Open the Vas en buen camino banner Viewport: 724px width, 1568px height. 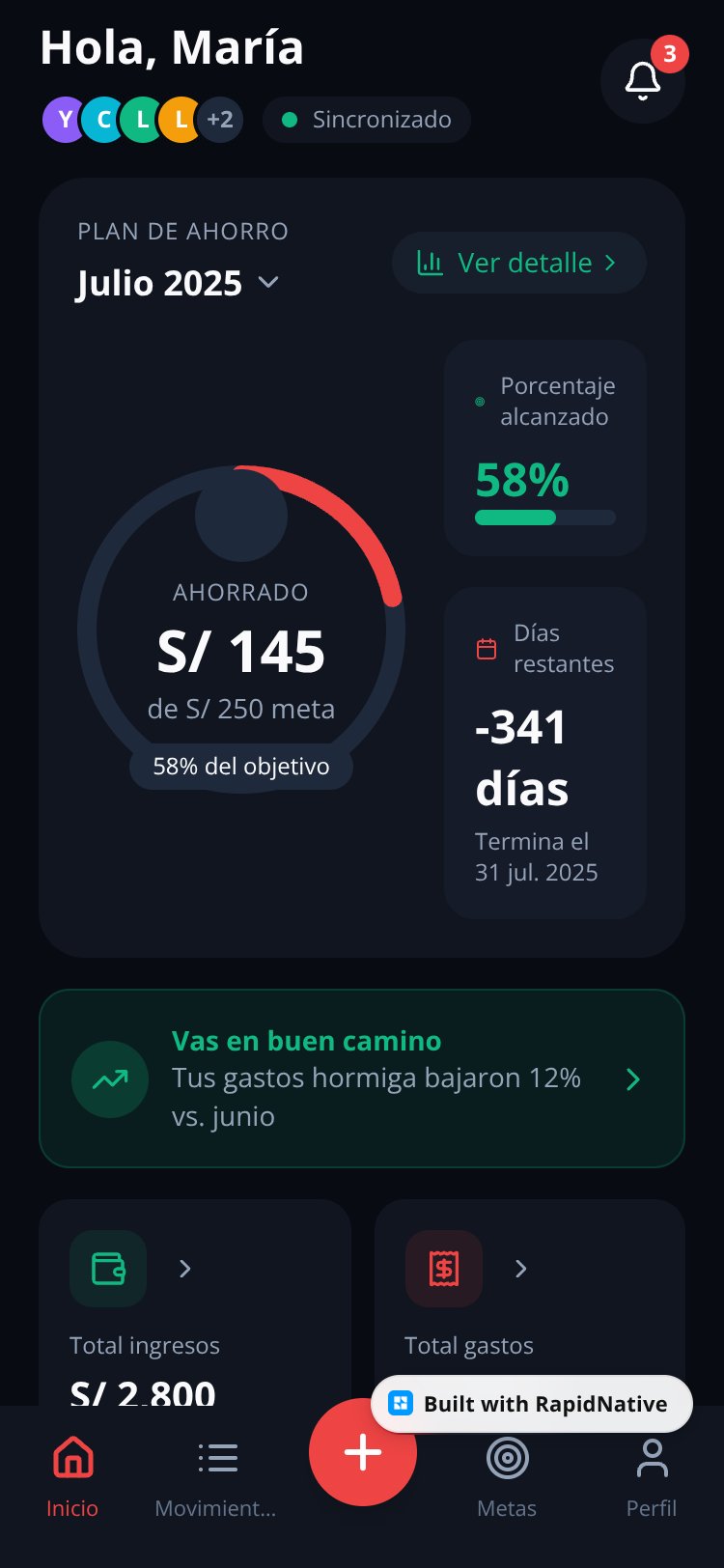tap(362, 1078)
